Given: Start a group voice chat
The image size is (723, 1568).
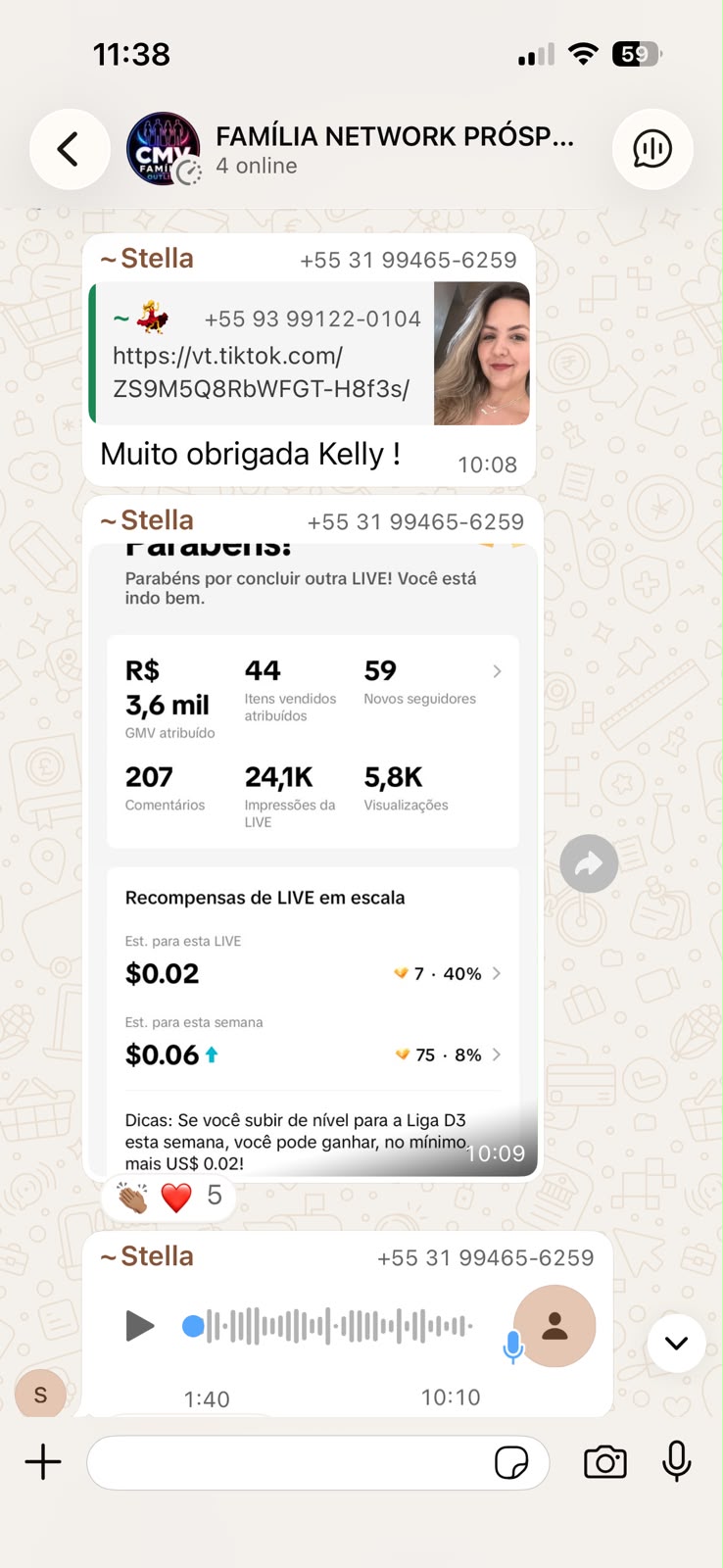Looking at the screenshot, I should tap(652, 149).
